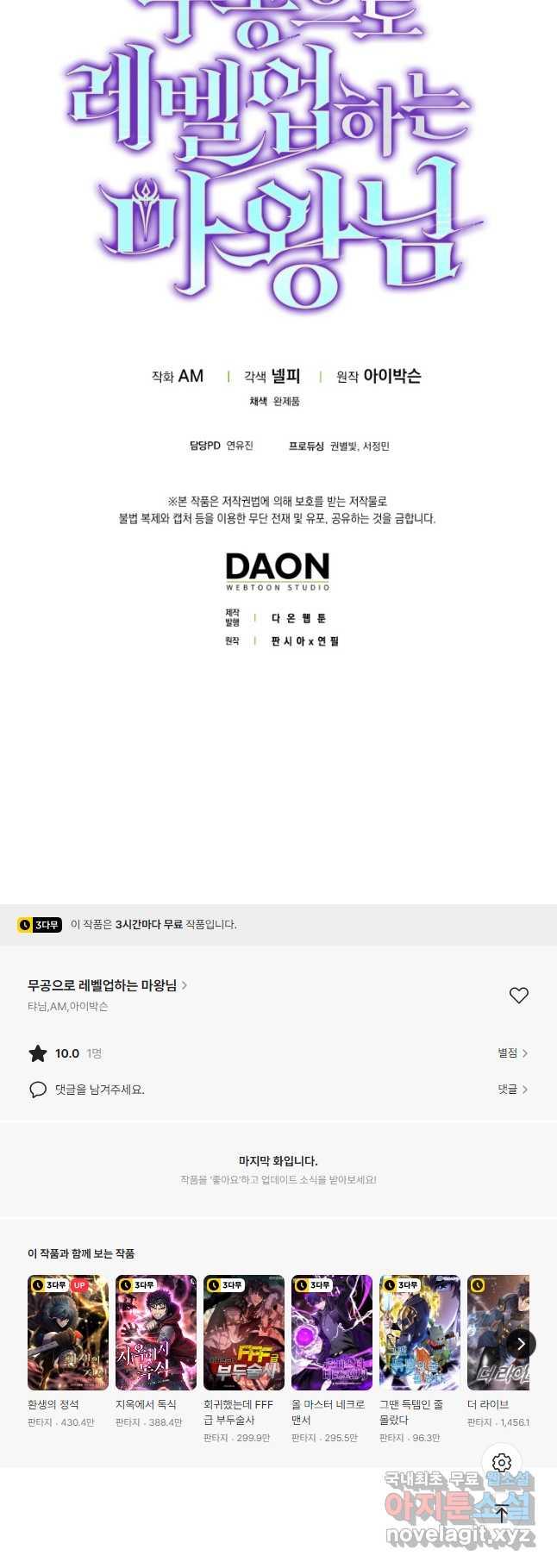Screen dimensions: 557x1568
Task: Open 그땐 득템인 줄 몰랐다 card
Action: point(420,1333)
